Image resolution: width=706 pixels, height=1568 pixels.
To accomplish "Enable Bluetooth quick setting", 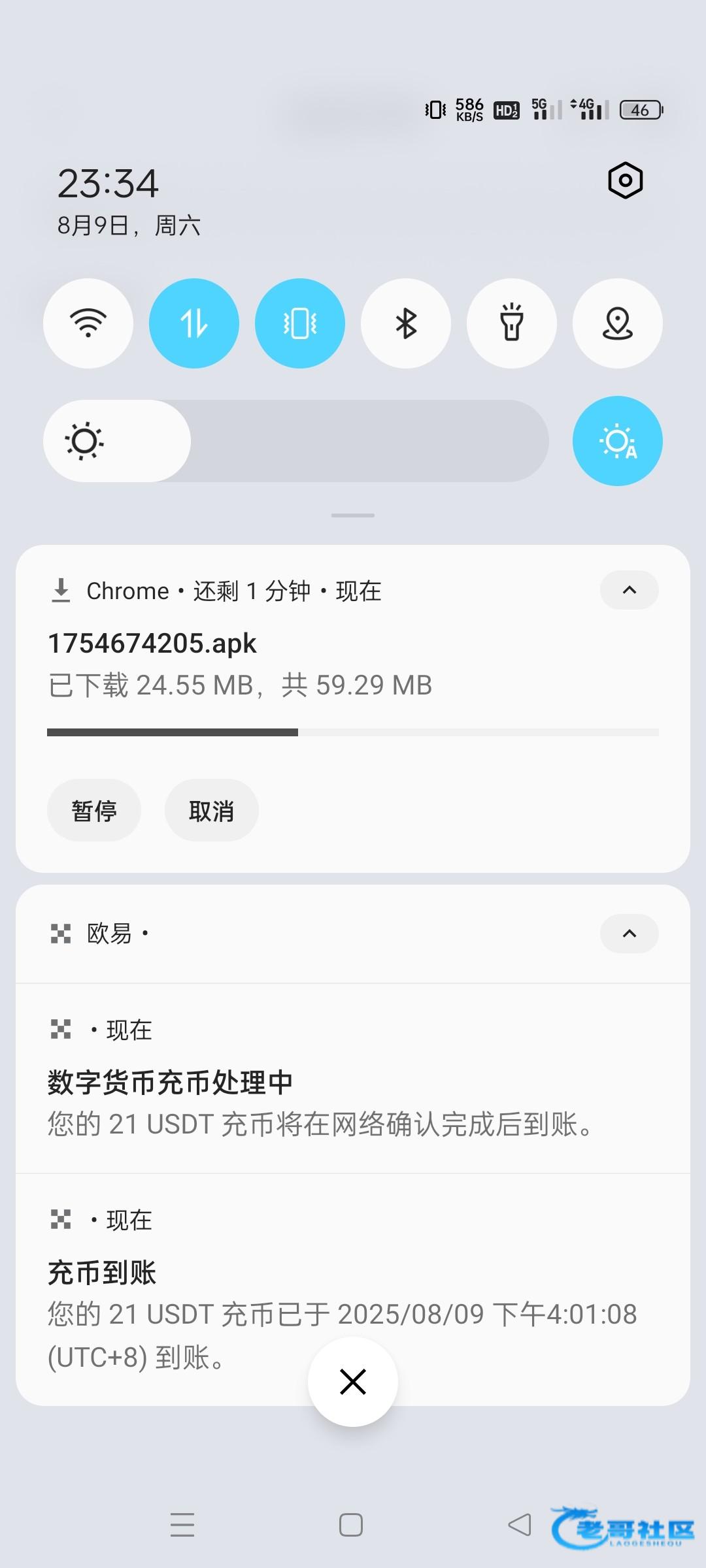I will point(406,323).
